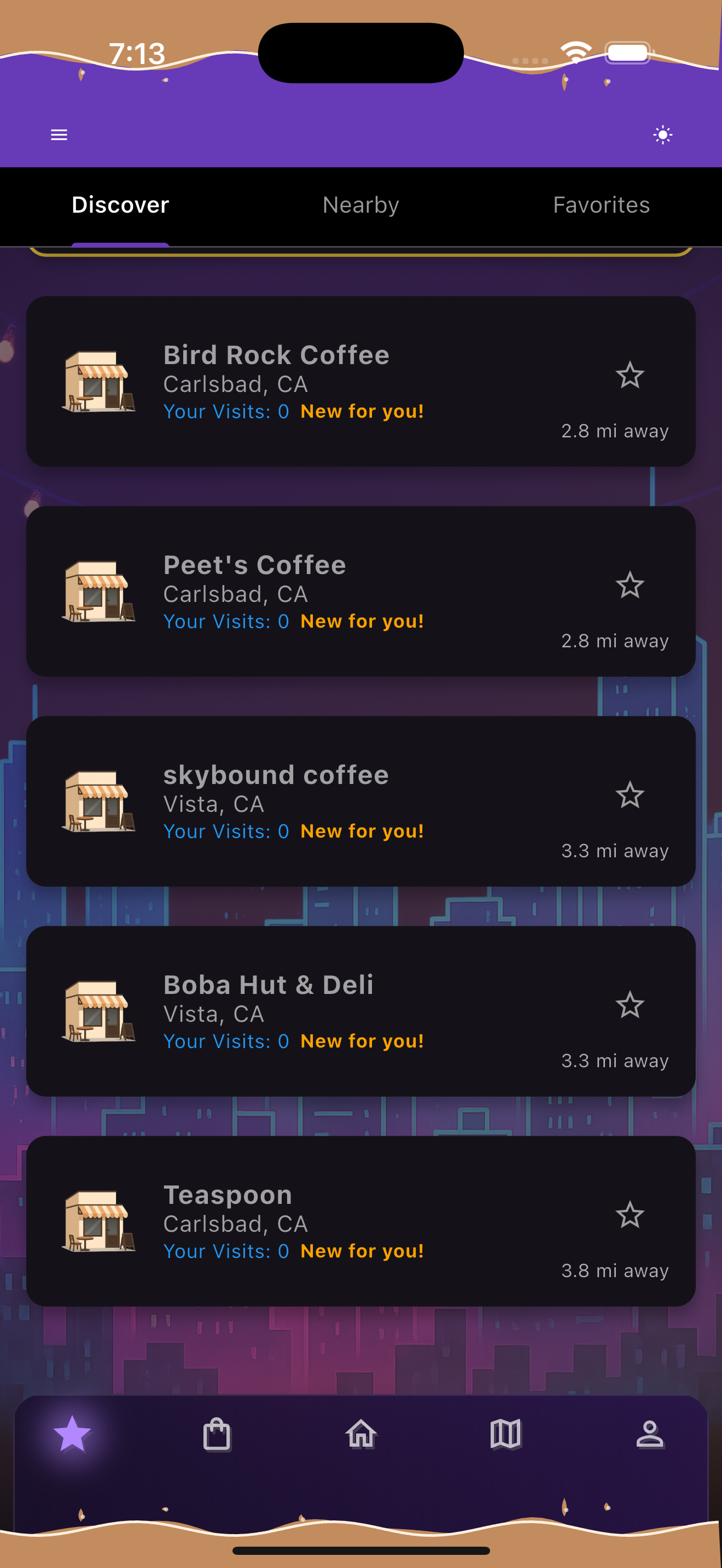Toggle light mode with the sun icon
The image size is (722, 1568).
pos(662,134)
